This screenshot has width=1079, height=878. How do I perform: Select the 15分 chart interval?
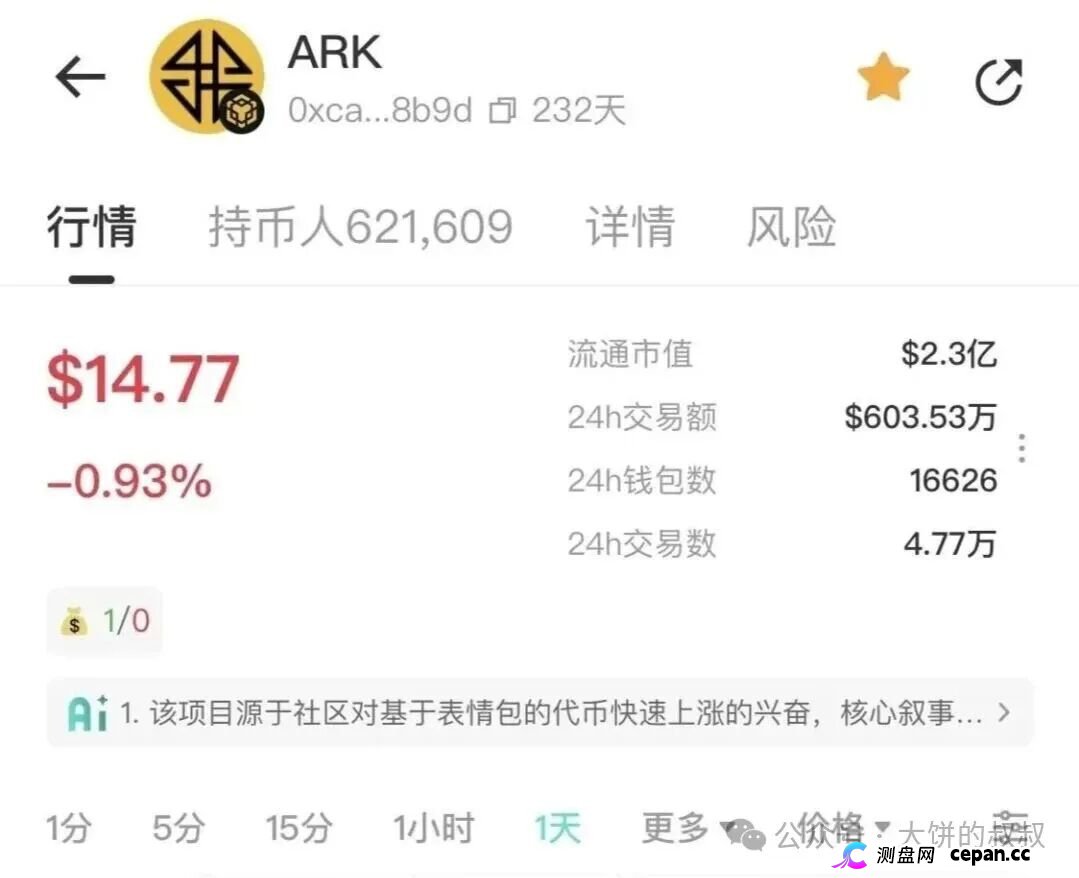[299, 828]
